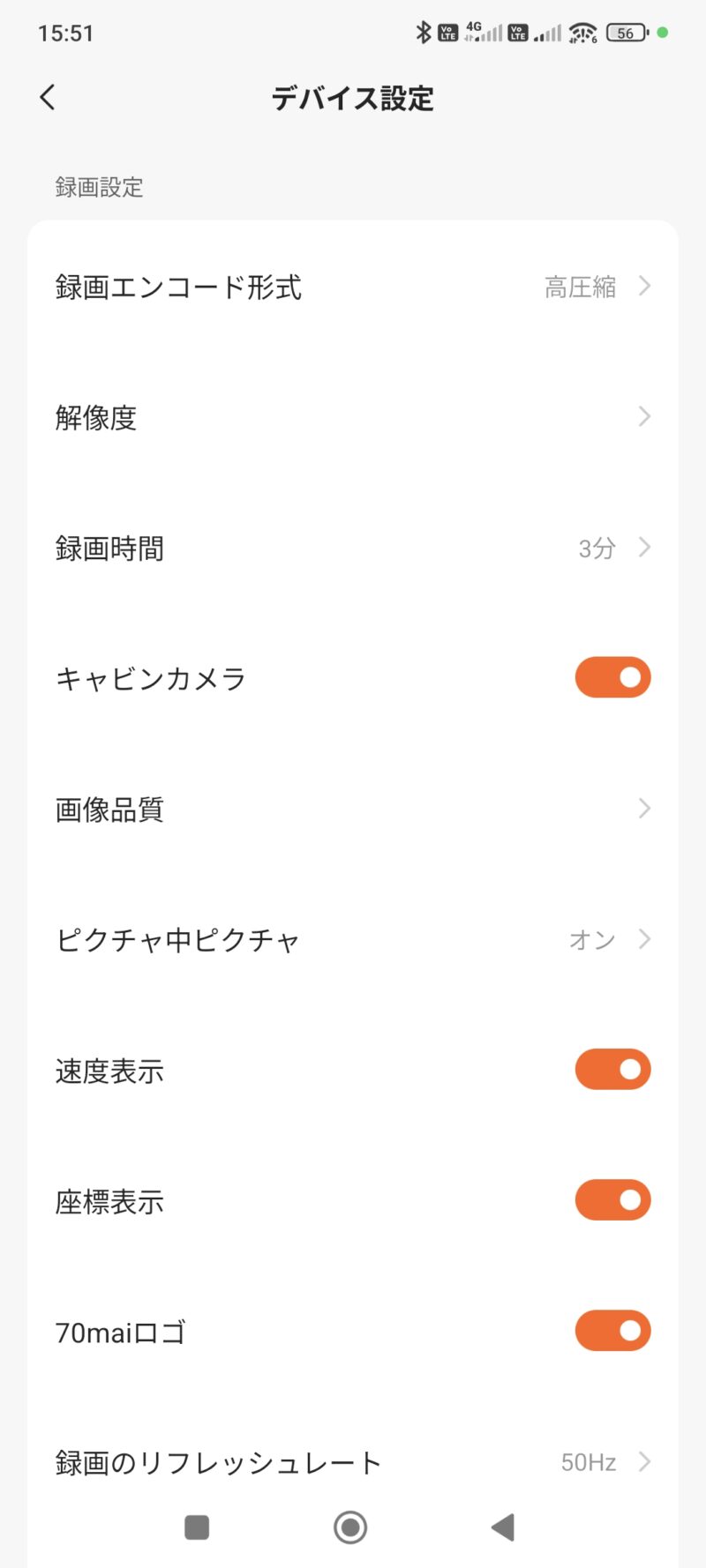
Task: Change 録画時間 duration
Action: [x=353, y=548]
